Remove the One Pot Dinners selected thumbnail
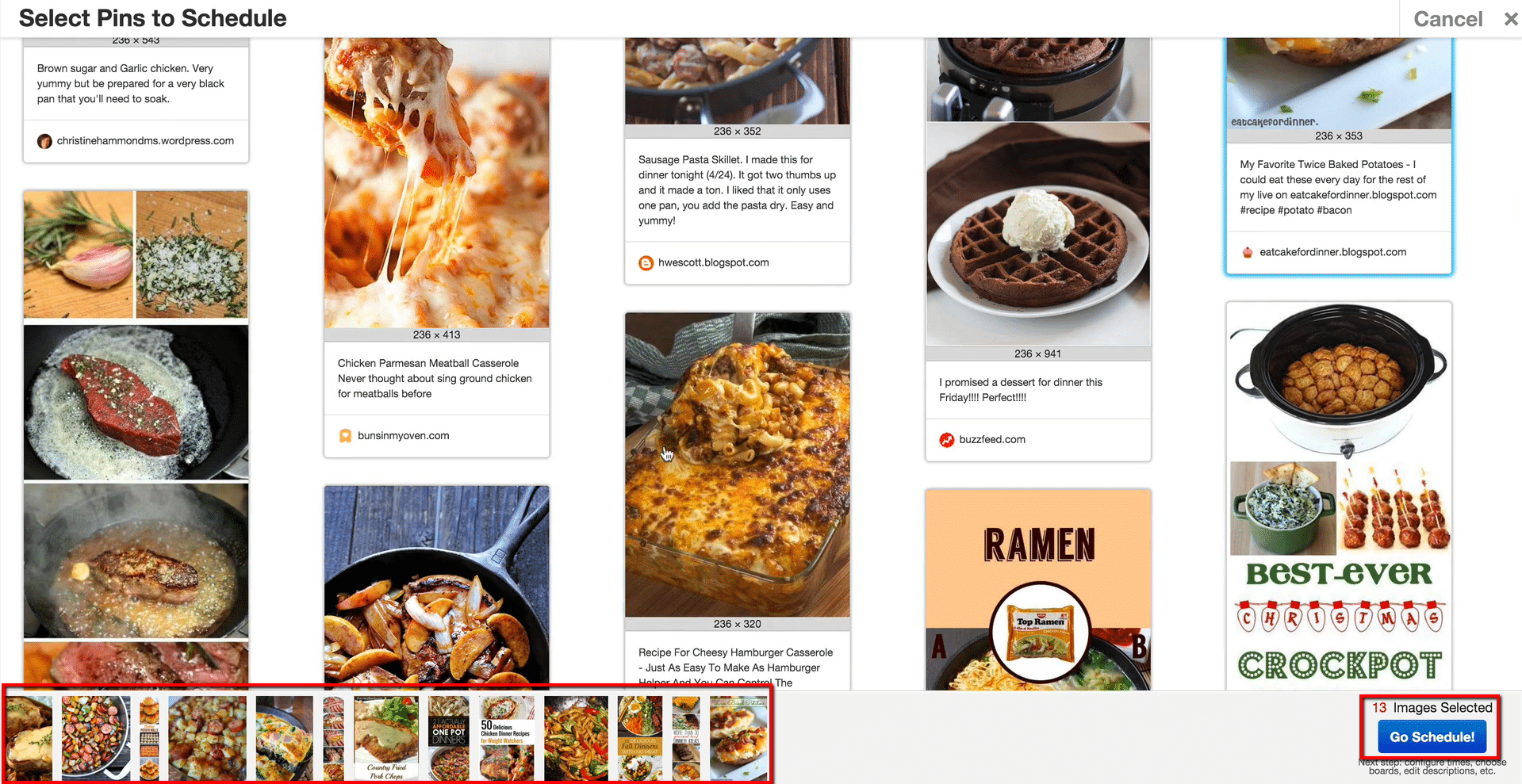 (x=448, y=738)
